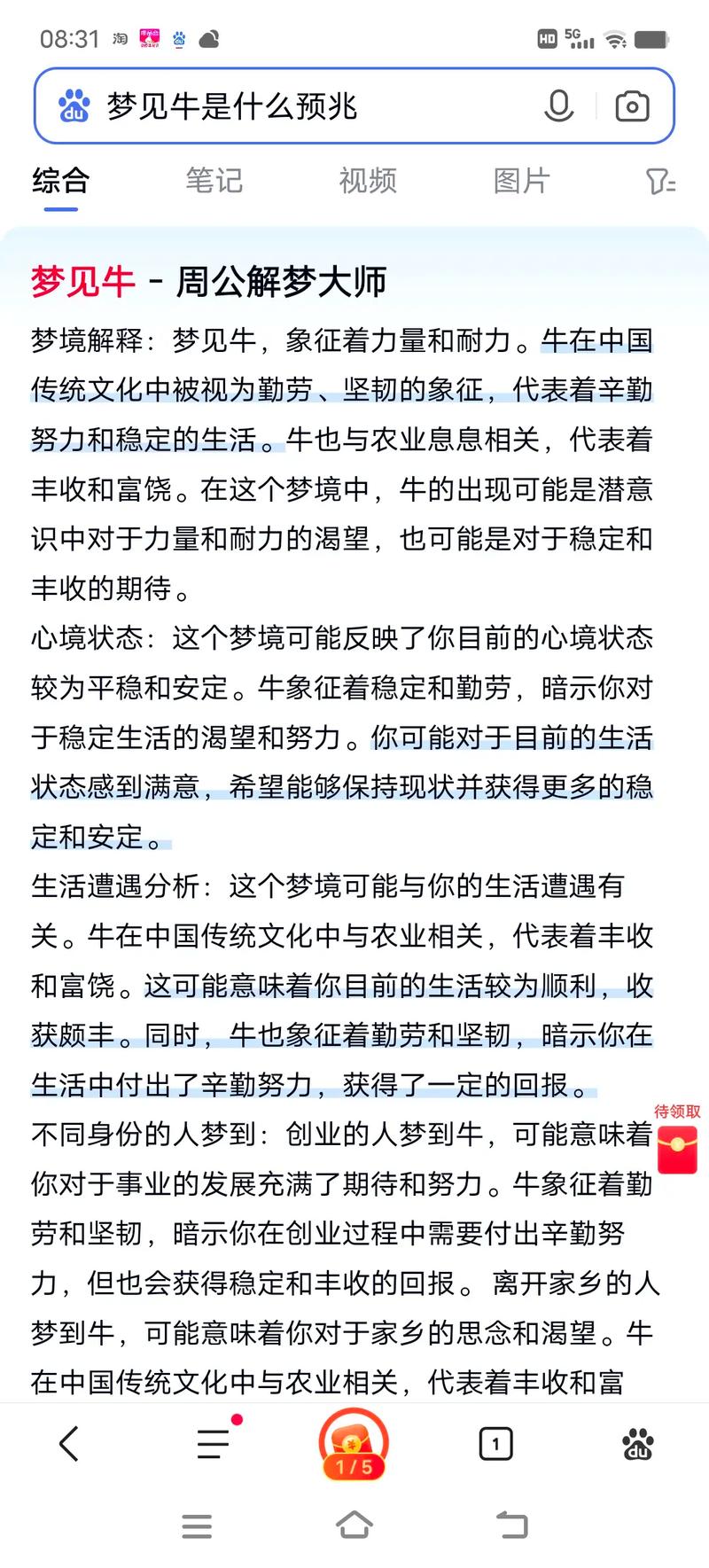Open the bottom toolbar menu
Image resolution: width=709 pixels, height=1568 pixels.
point(213,1444)
